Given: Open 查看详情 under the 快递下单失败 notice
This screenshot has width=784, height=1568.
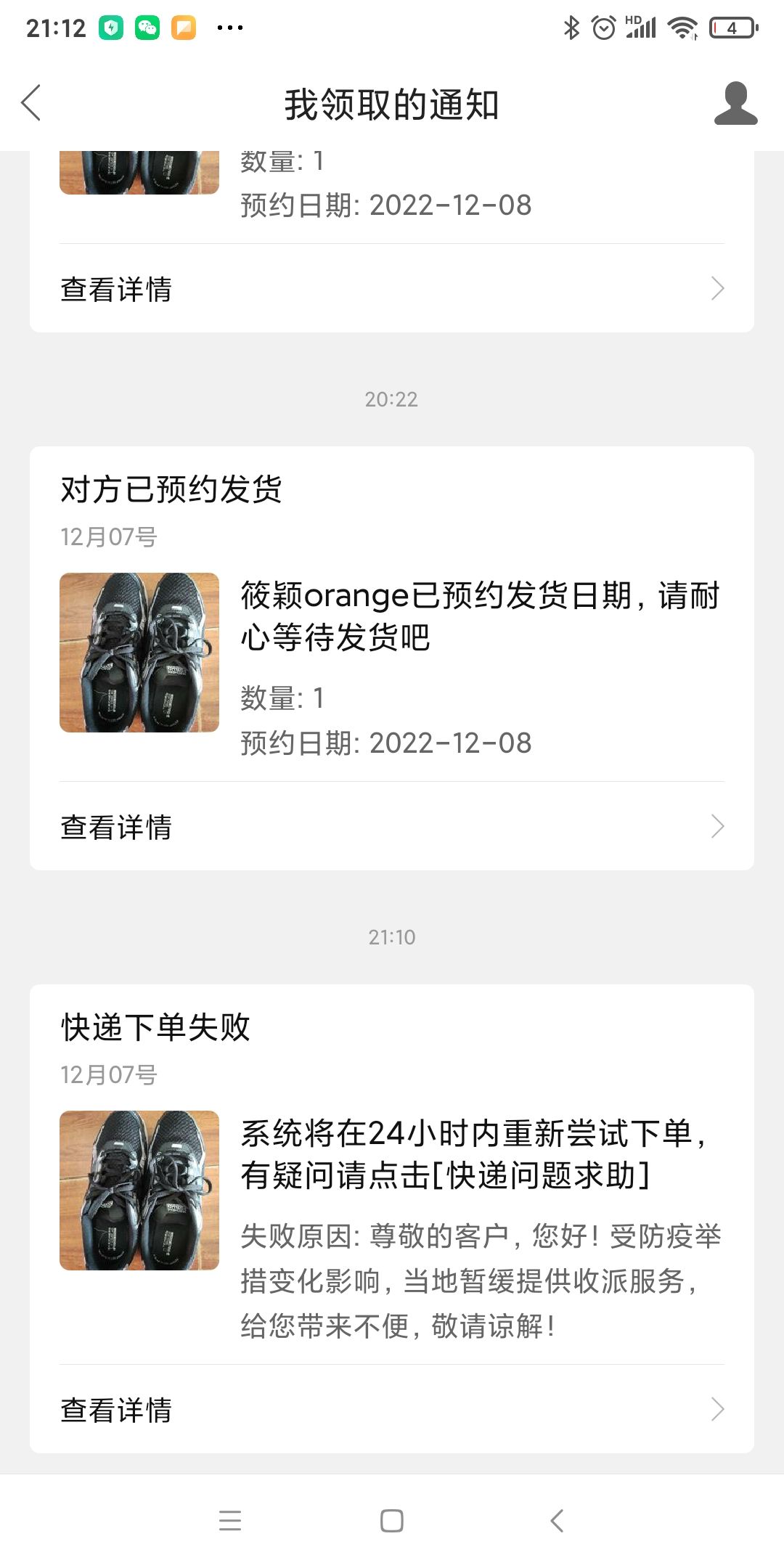Looking at the screenshot, I should (392, 1410).
